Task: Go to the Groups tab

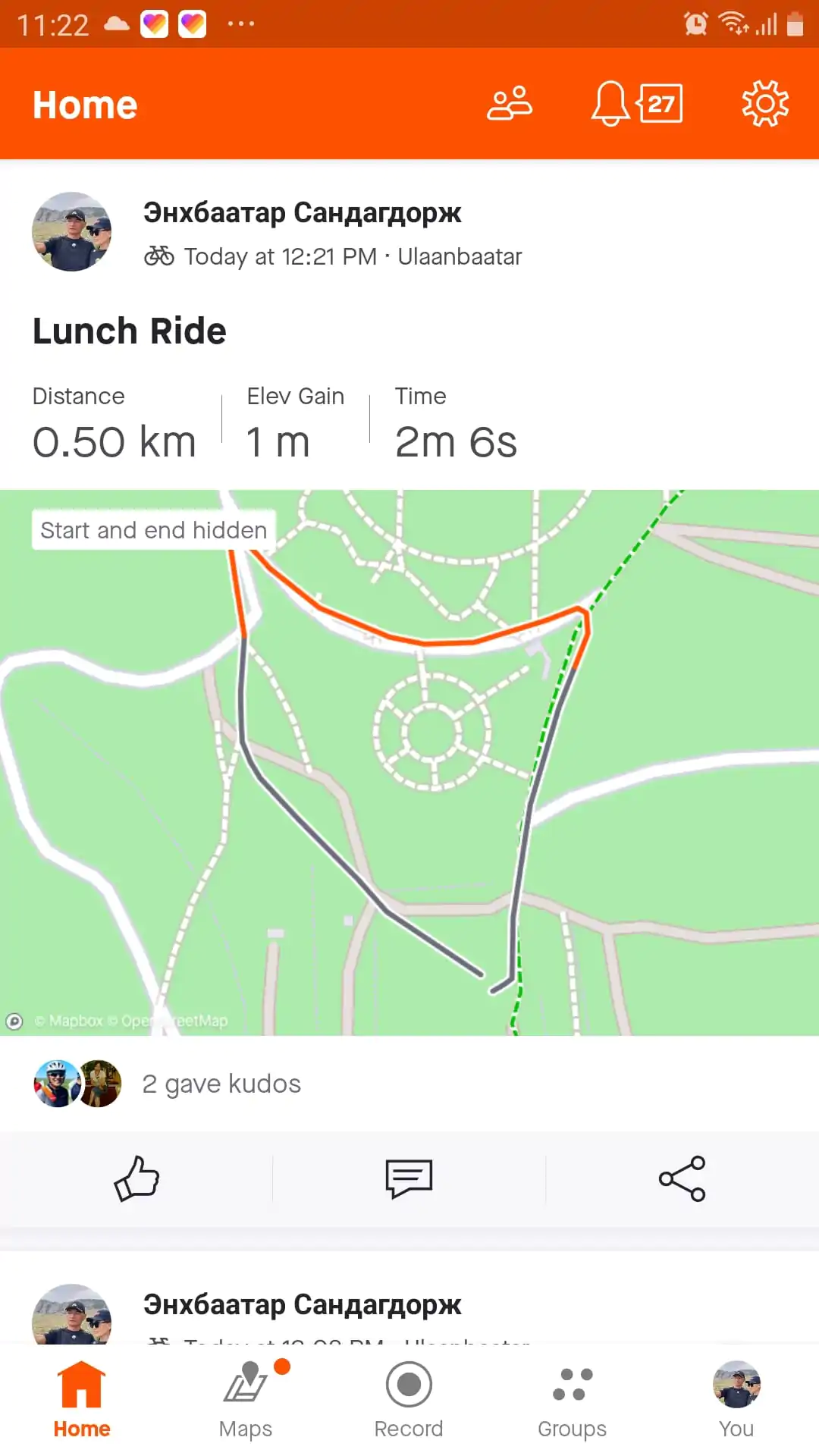Action: pos(573,1399)
